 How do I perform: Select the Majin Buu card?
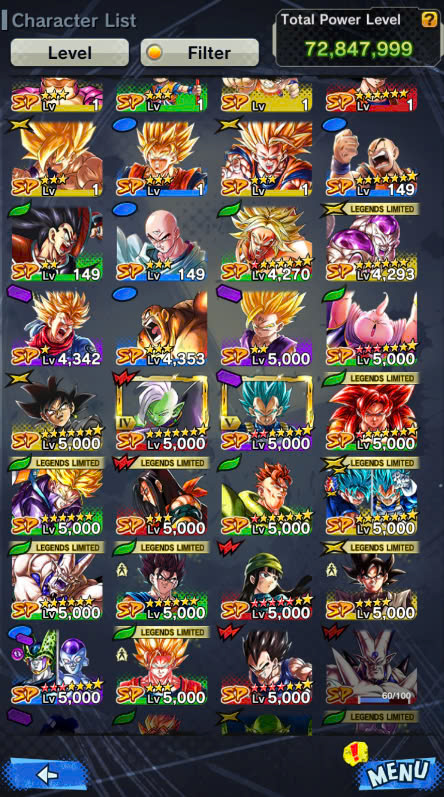[x=371, y=328]
